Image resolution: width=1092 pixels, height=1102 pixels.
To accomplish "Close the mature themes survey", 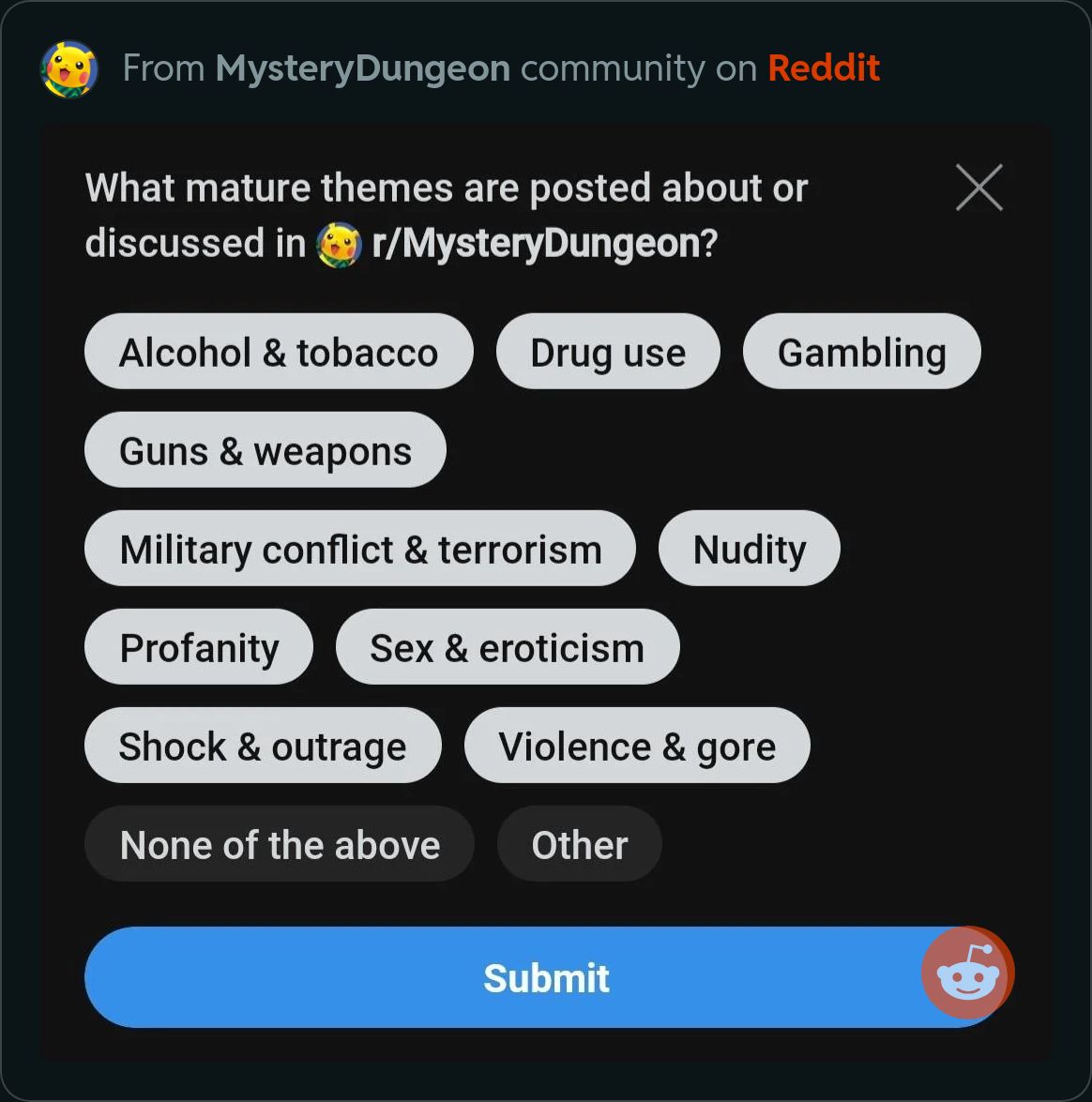I will [x=978, y=188].
